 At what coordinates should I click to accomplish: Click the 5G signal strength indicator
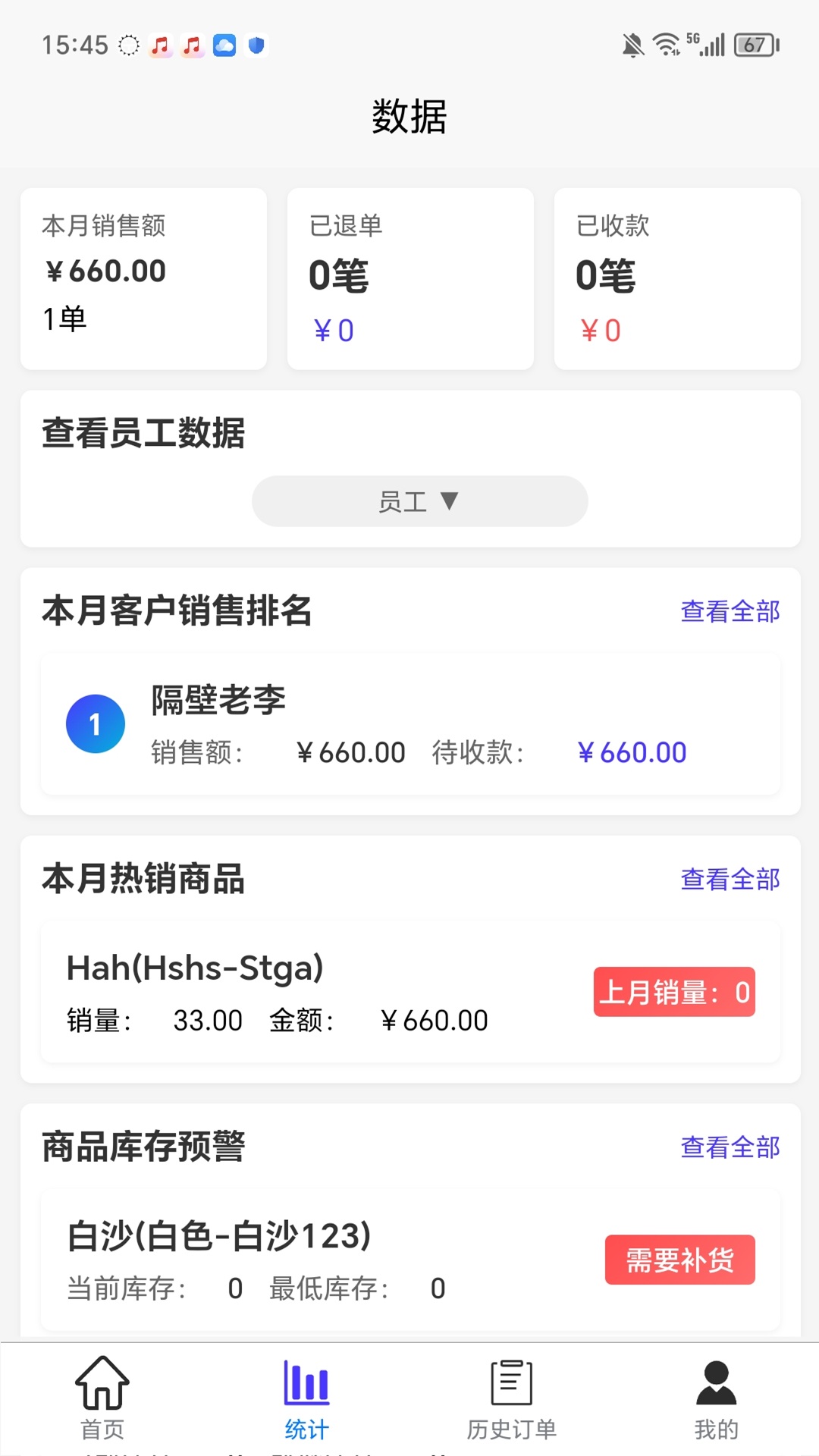click(705, 44)
